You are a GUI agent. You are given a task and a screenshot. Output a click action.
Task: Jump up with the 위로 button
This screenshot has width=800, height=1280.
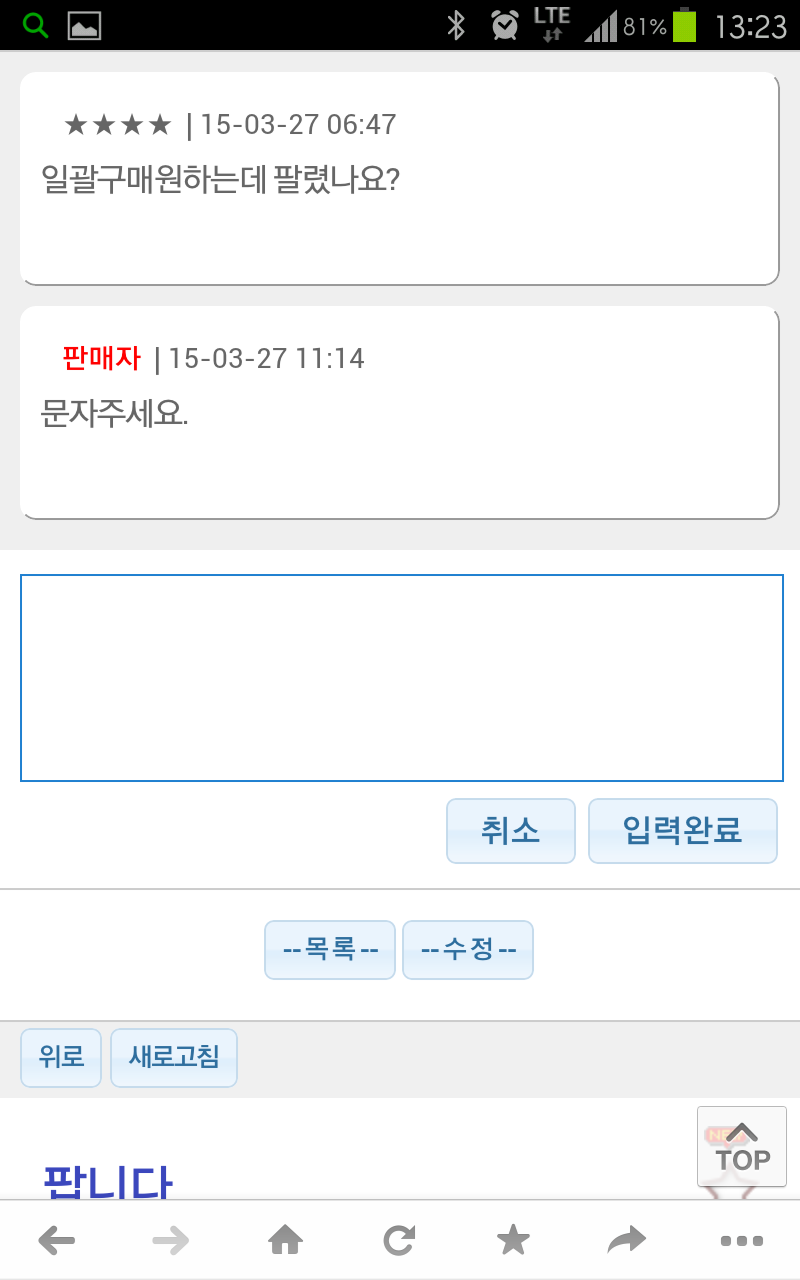[x=61, y=1057]
